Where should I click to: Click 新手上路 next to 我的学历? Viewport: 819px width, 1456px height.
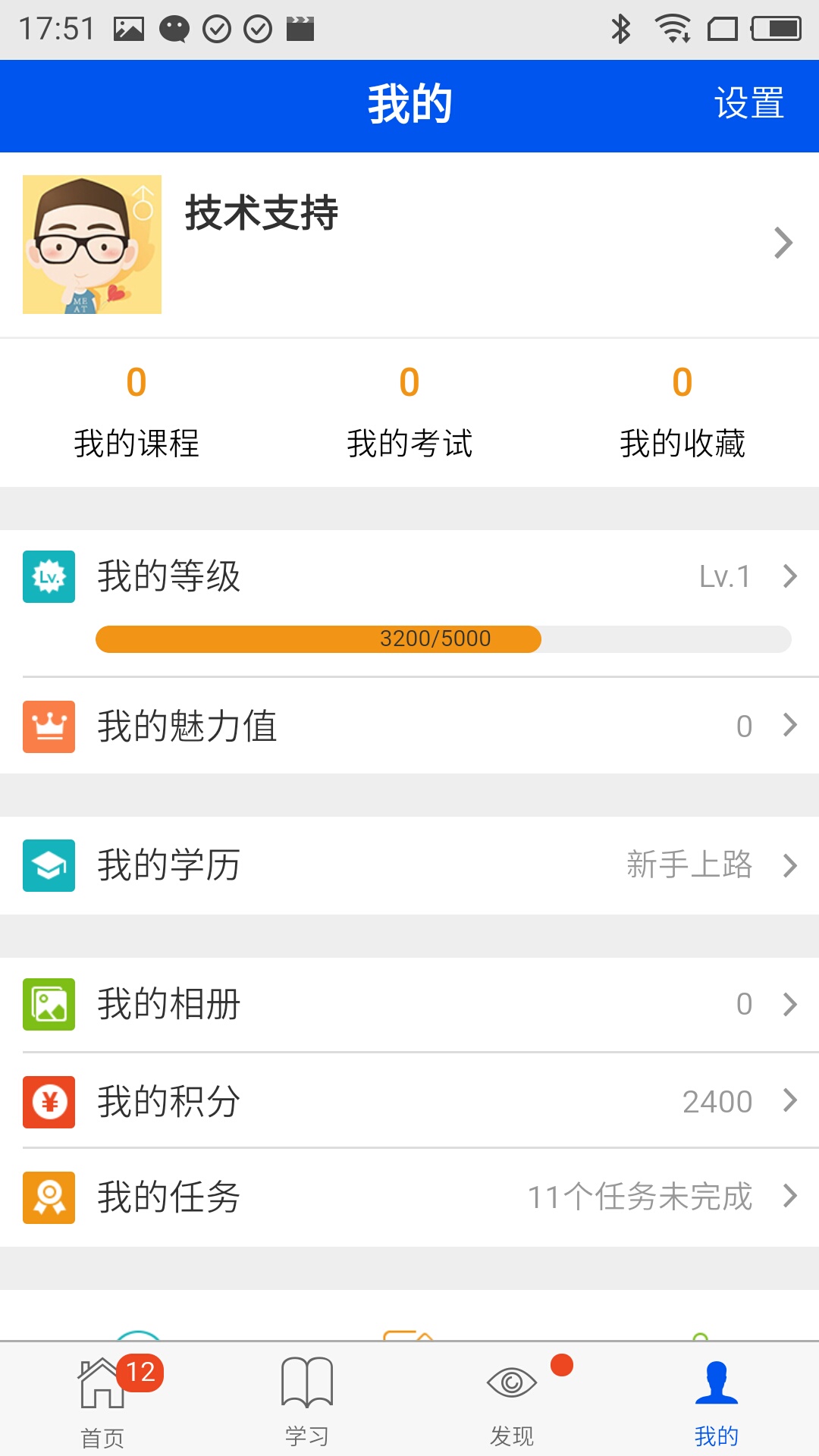(690, 864)
